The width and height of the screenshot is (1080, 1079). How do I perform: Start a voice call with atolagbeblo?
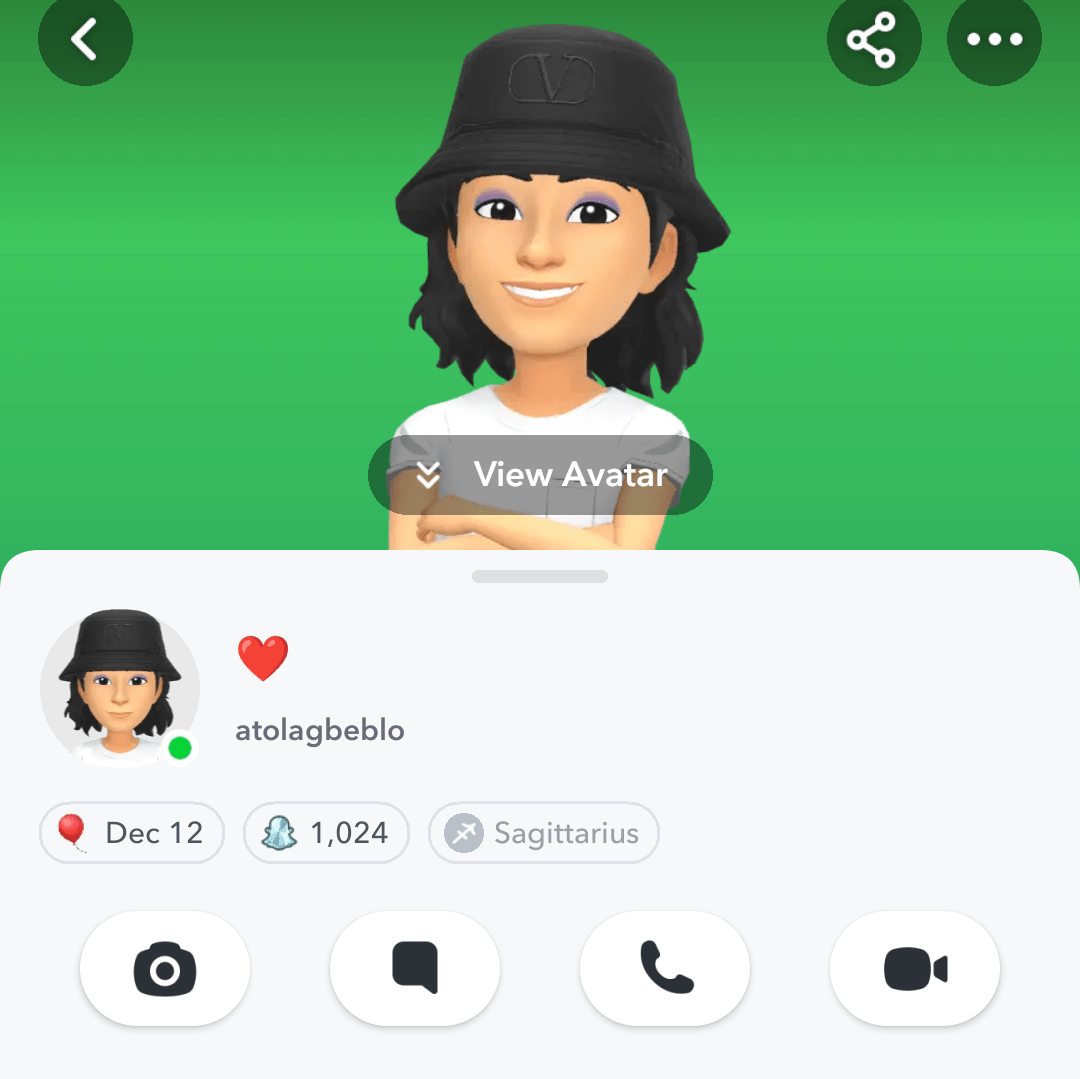pos(665,968)
